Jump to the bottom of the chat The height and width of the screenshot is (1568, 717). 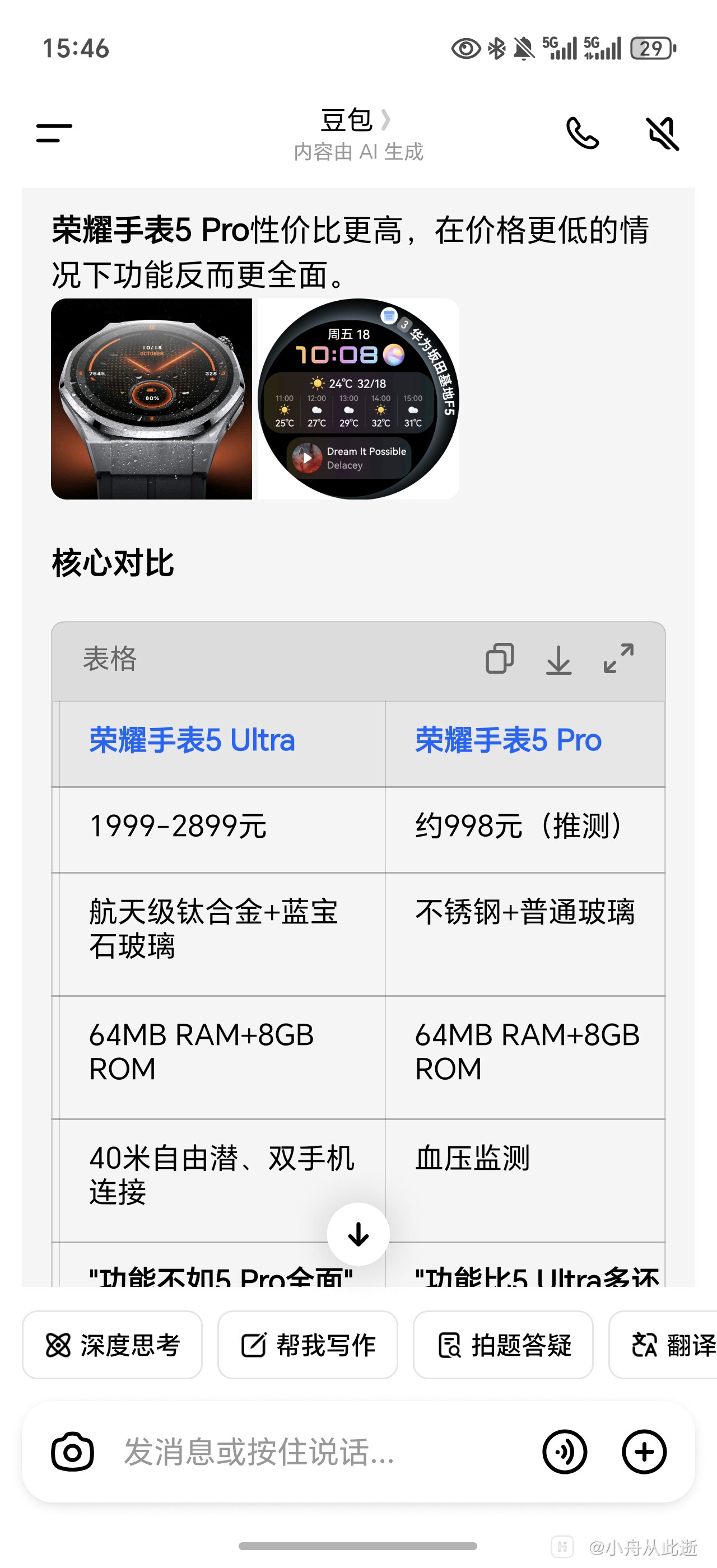click(358, 1234)
